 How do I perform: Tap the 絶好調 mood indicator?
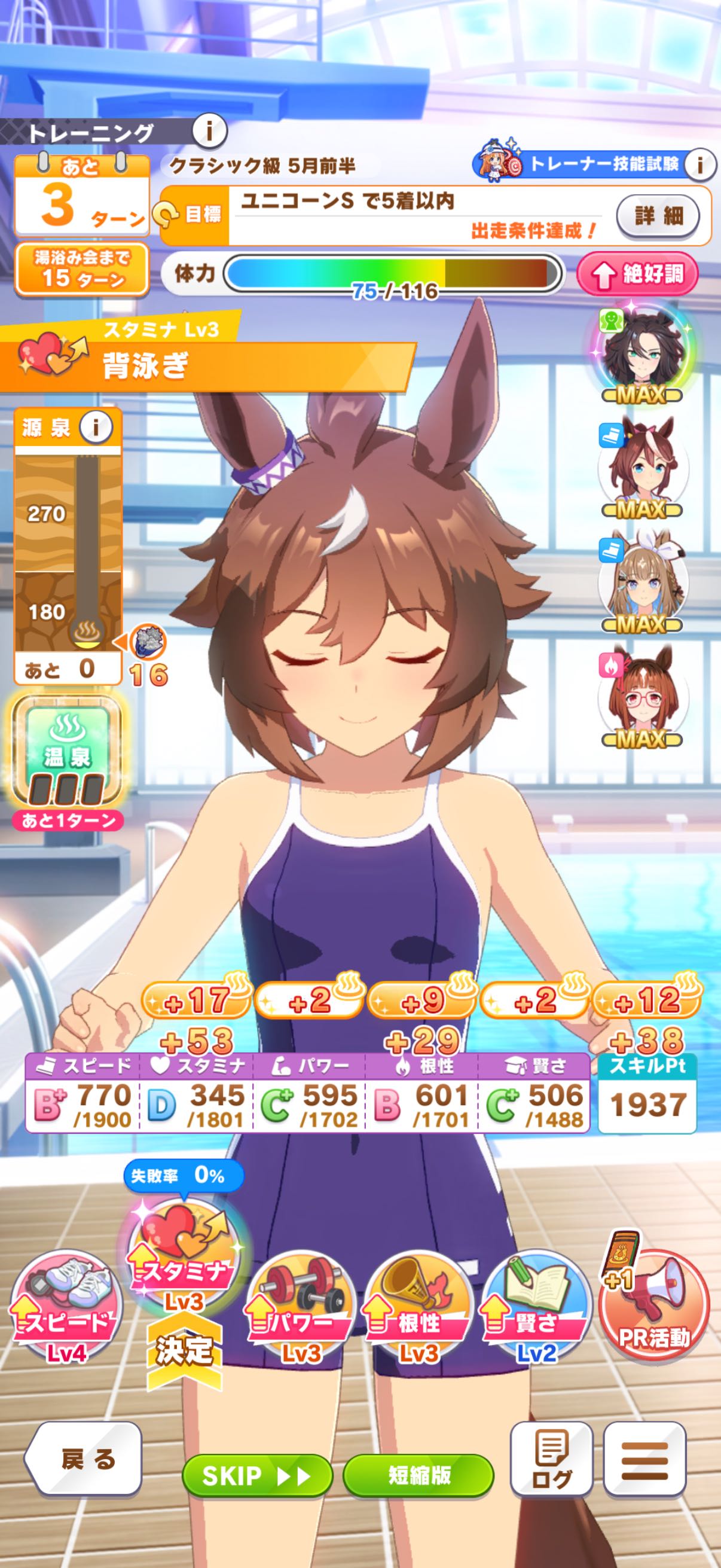637,274
